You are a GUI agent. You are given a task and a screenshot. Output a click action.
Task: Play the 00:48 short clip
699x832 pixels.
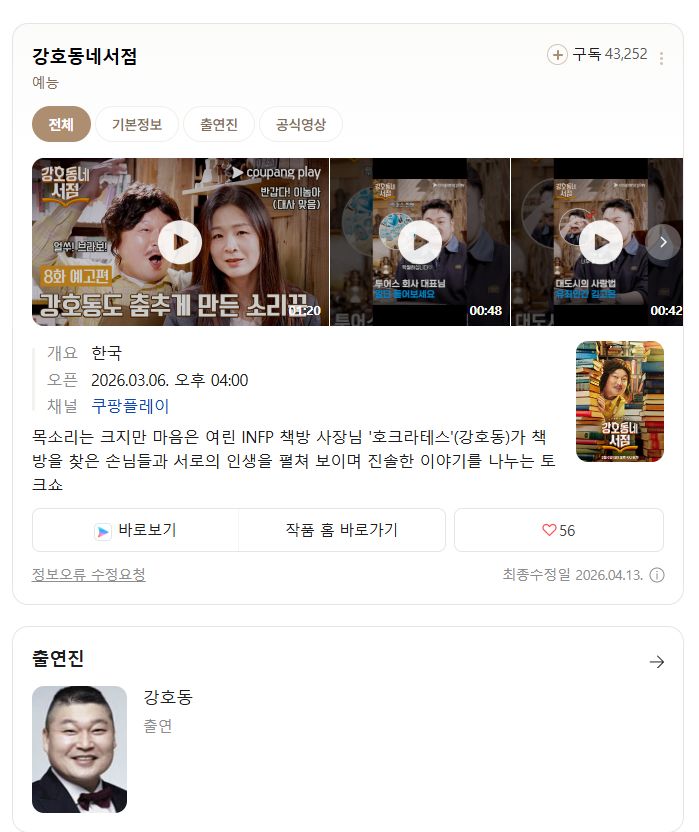(419, 241)
